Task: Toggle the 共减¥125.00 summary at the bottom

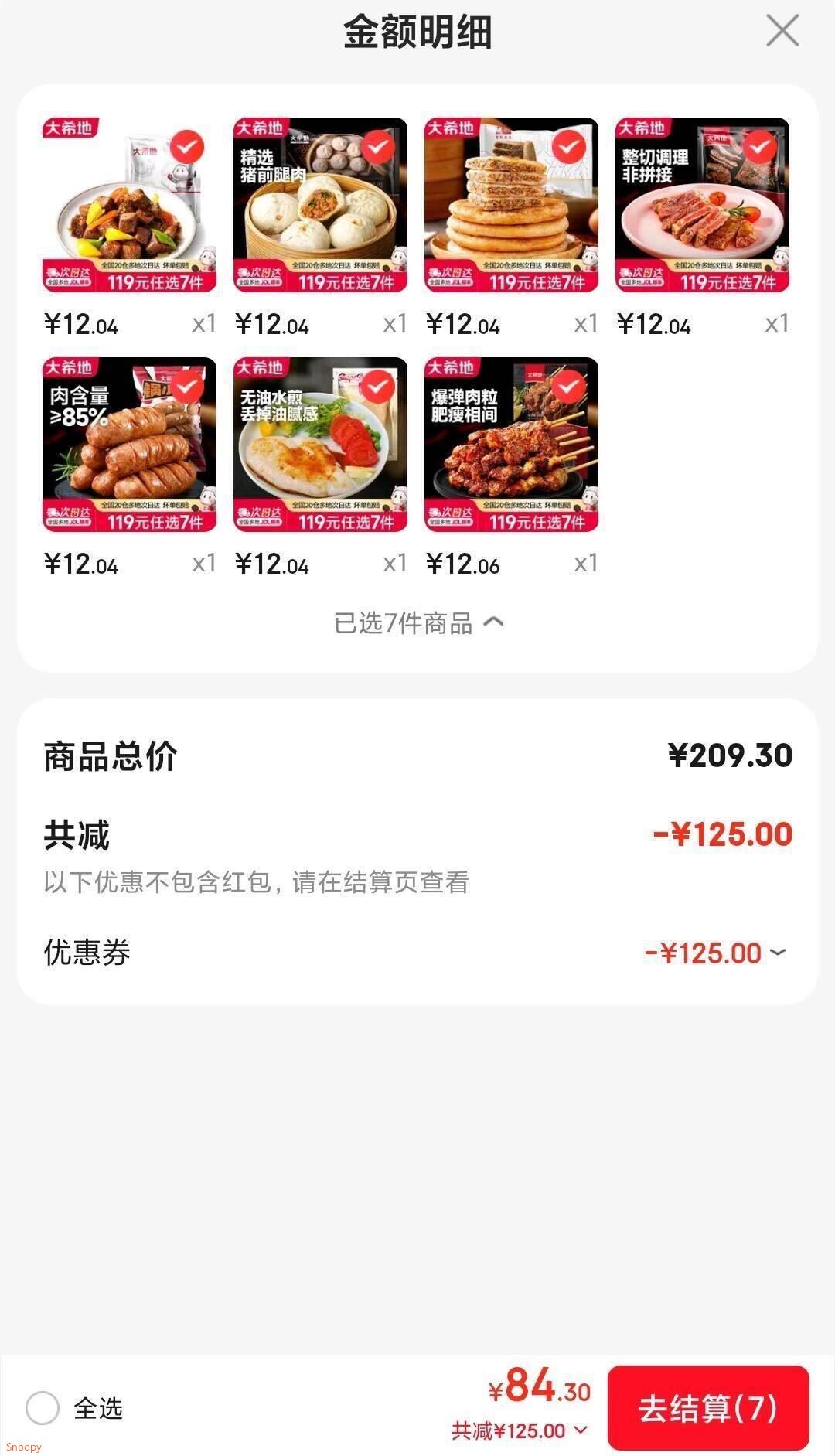Action: [x=520, y=1431]
